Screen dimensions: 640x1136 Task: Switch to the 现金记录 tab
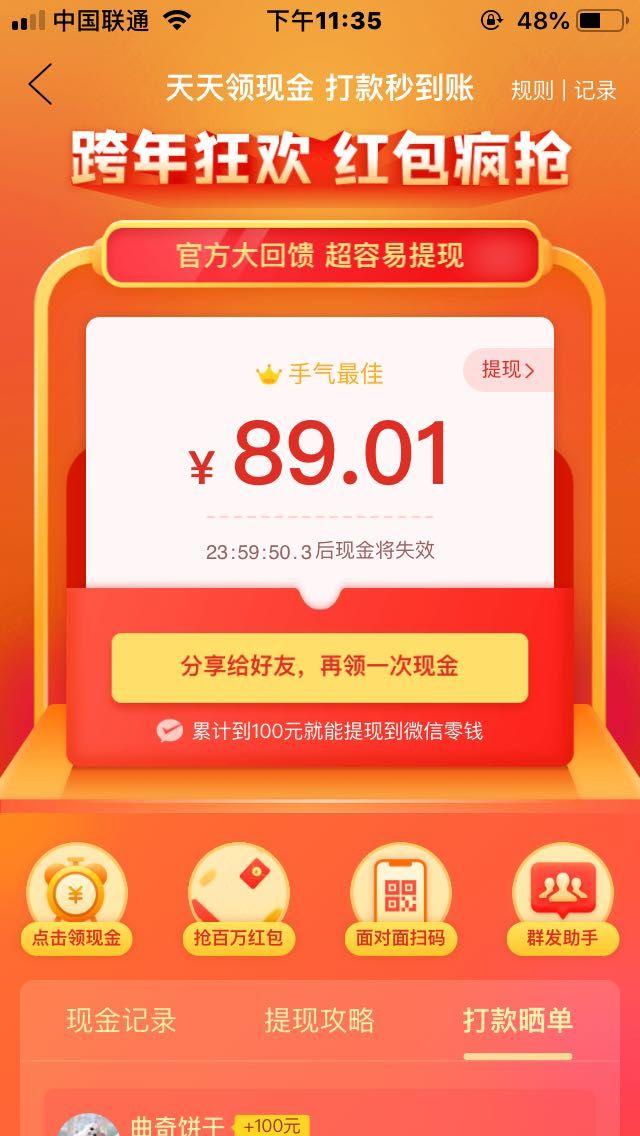121,1020
